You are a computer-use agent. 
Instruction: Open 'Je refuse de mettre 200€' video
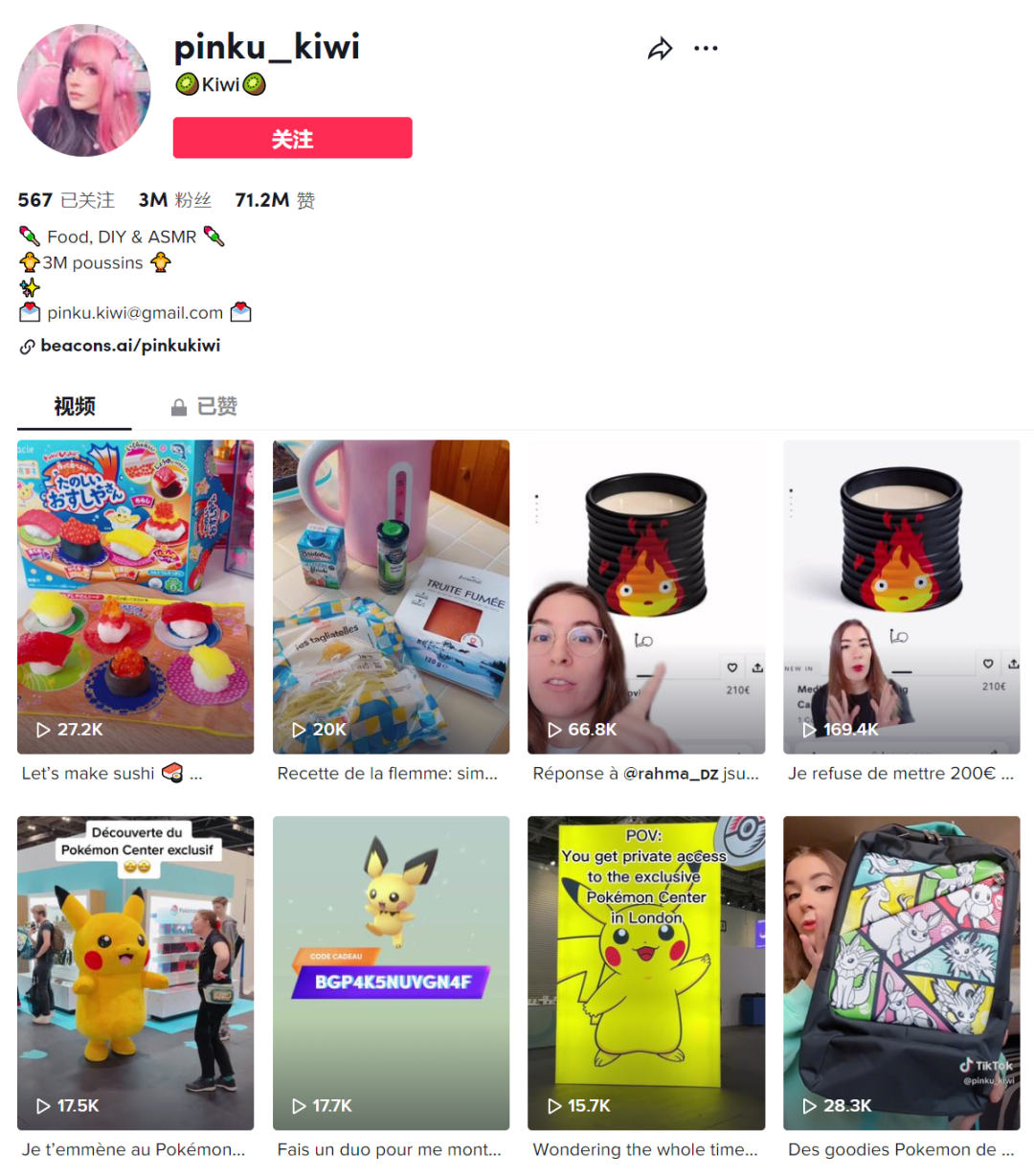(901, 597)
